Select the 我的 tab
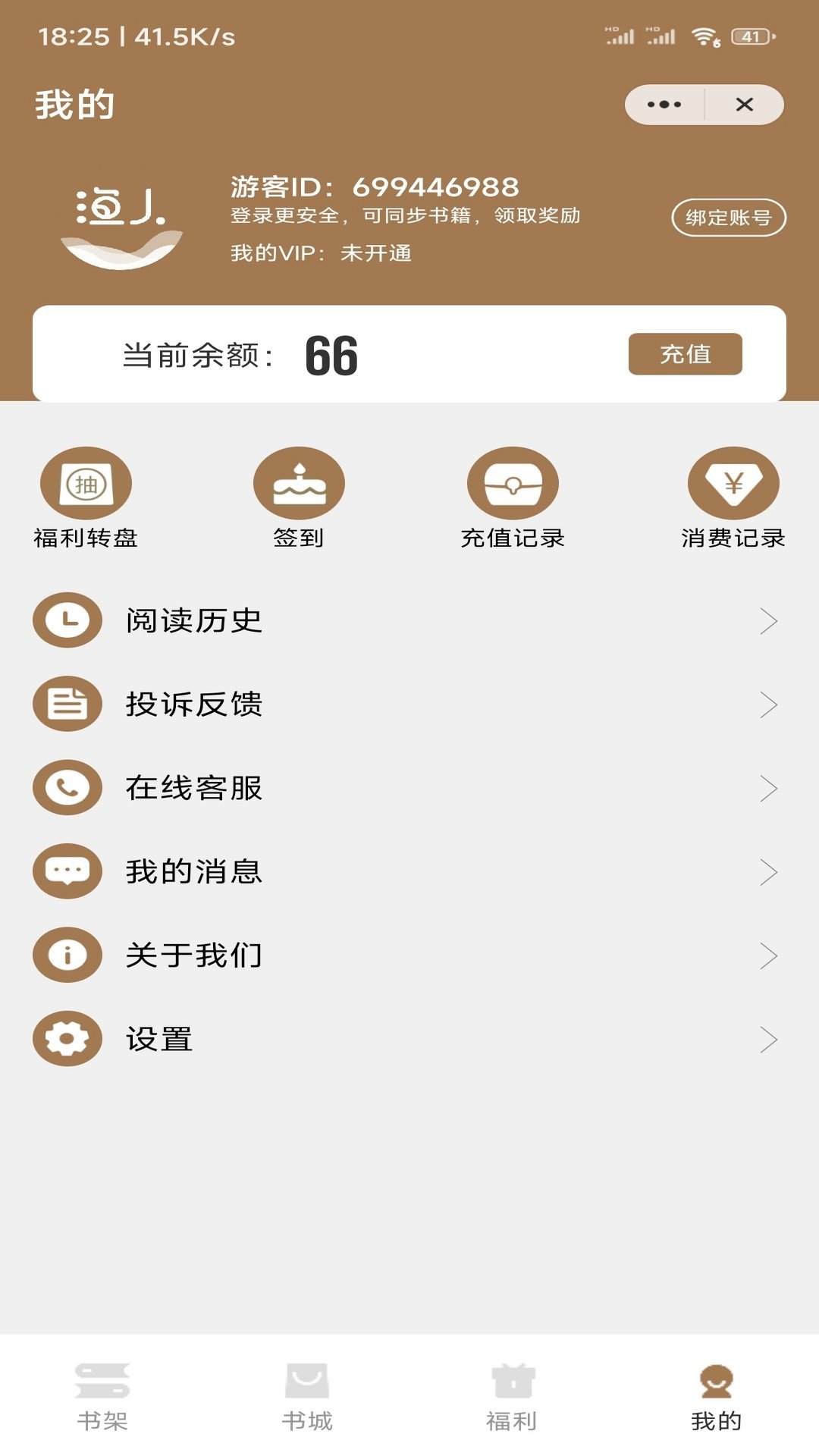Viewport: 819px width, 1456px height. pos(716,1397)
